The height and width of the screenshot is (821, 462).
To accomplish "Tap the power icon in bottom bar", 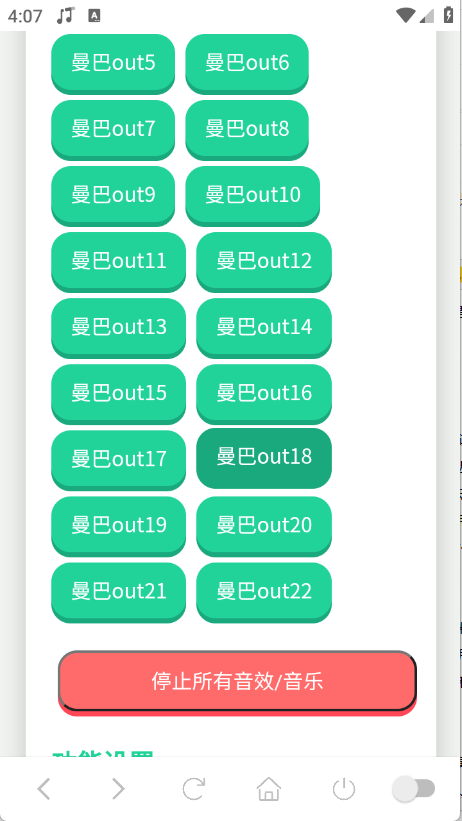I will point(344,789).
